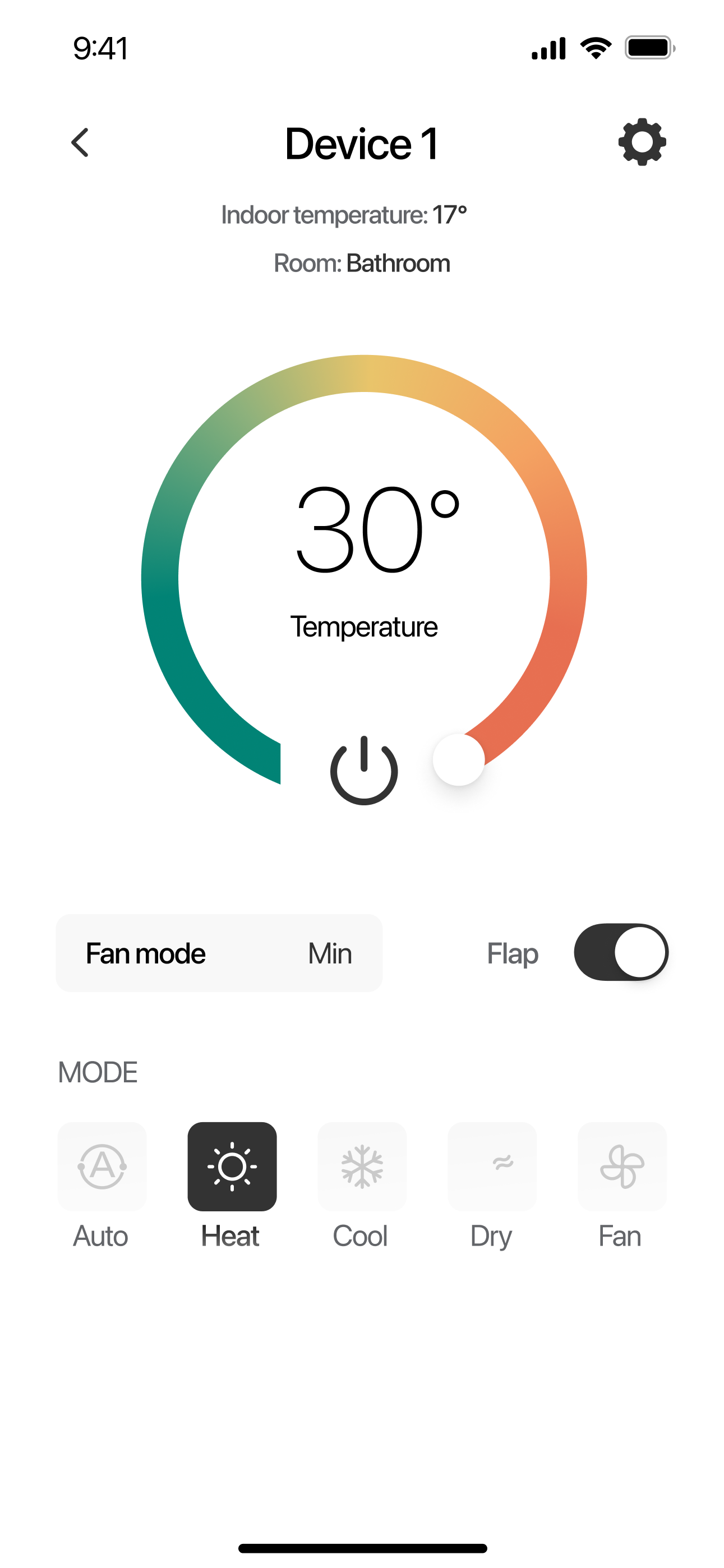
Task: Switch to Cool mode
Action: tap(362, 1166)
